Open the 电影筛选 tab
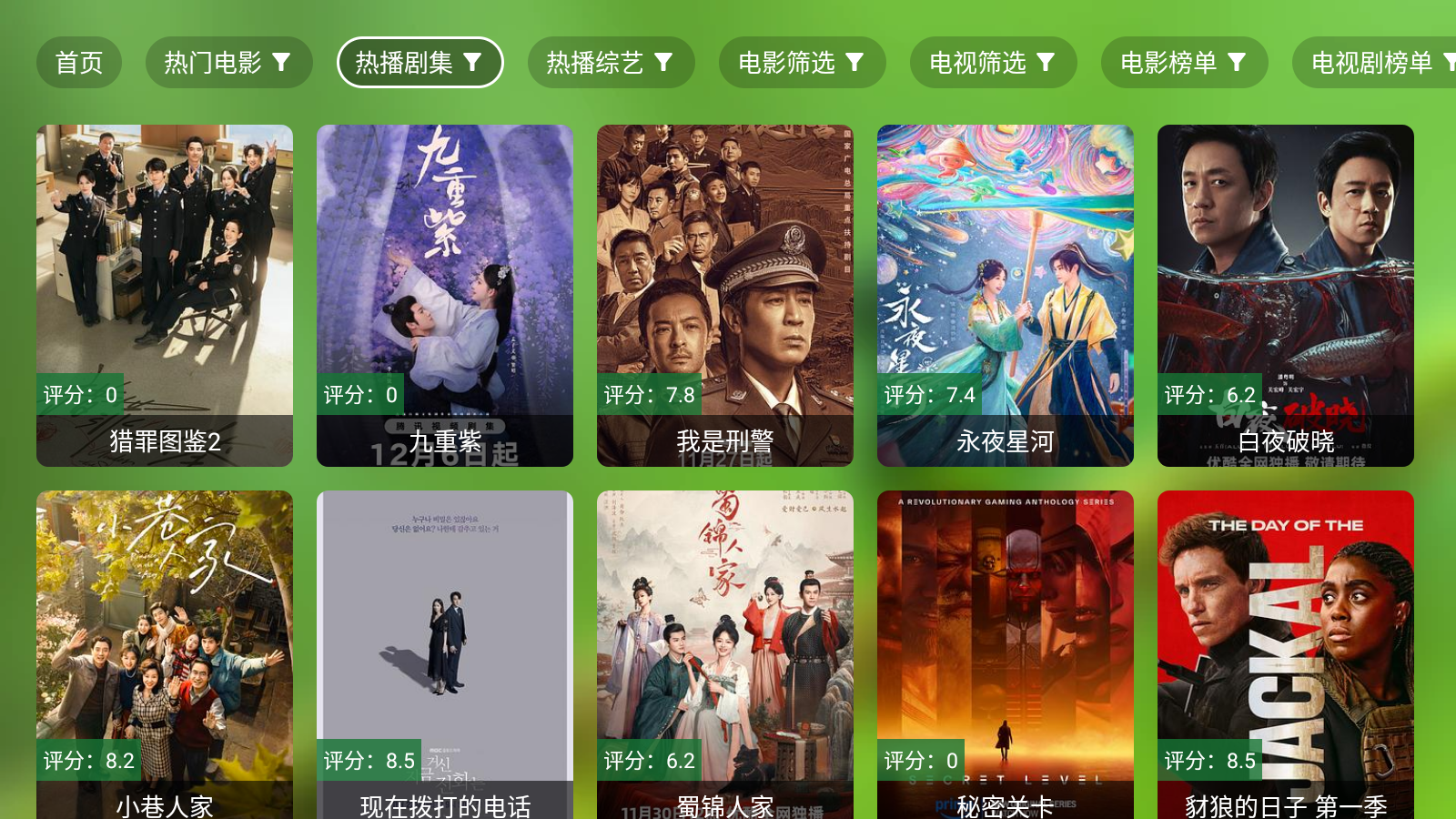The height and width of the screenshot is (819, 1456). [802, 63]
